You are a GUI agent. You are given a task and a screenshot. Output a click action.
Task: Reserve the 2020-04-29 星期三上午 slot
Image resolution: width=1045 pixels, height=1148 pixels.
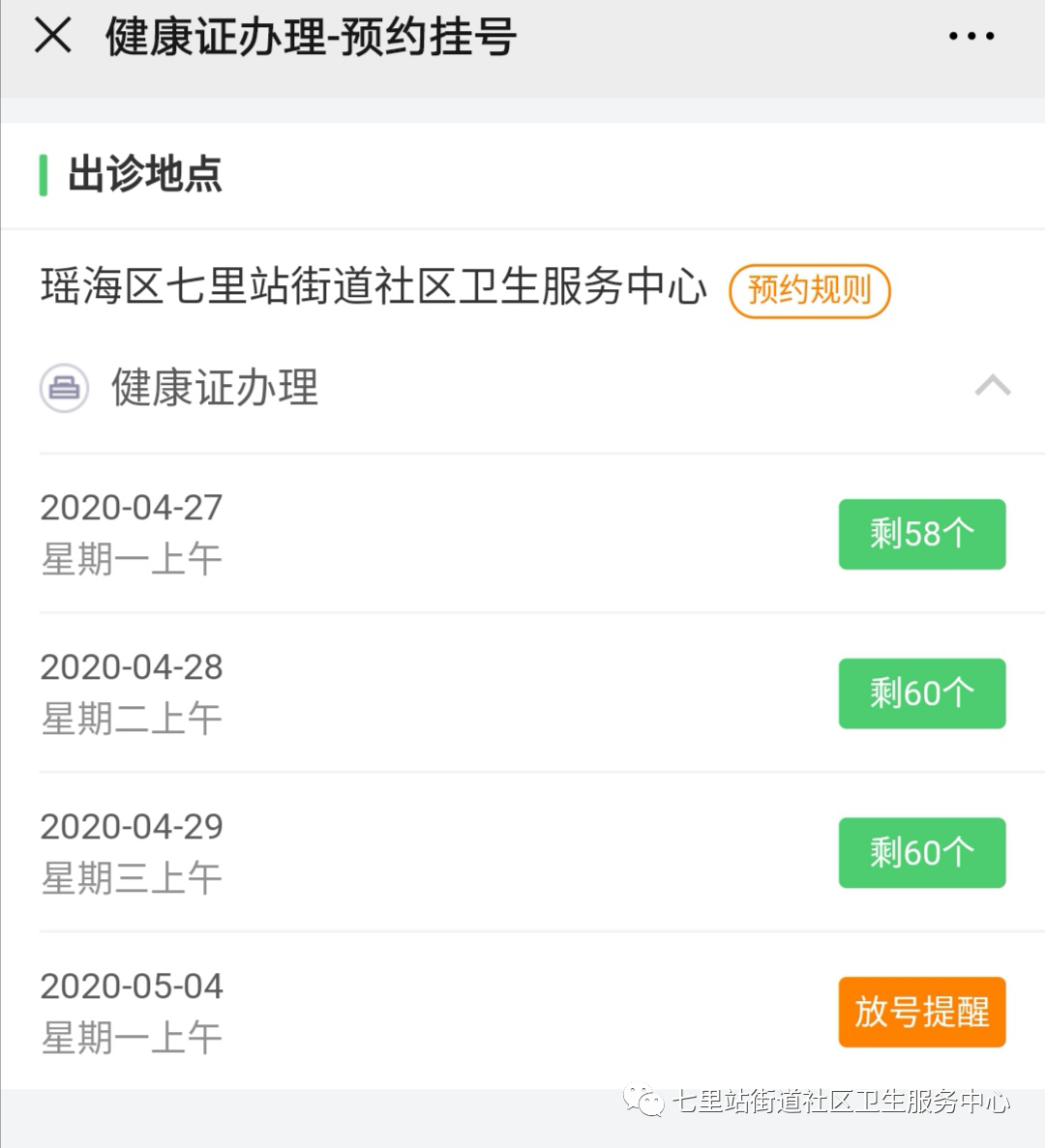coord(921,853)
